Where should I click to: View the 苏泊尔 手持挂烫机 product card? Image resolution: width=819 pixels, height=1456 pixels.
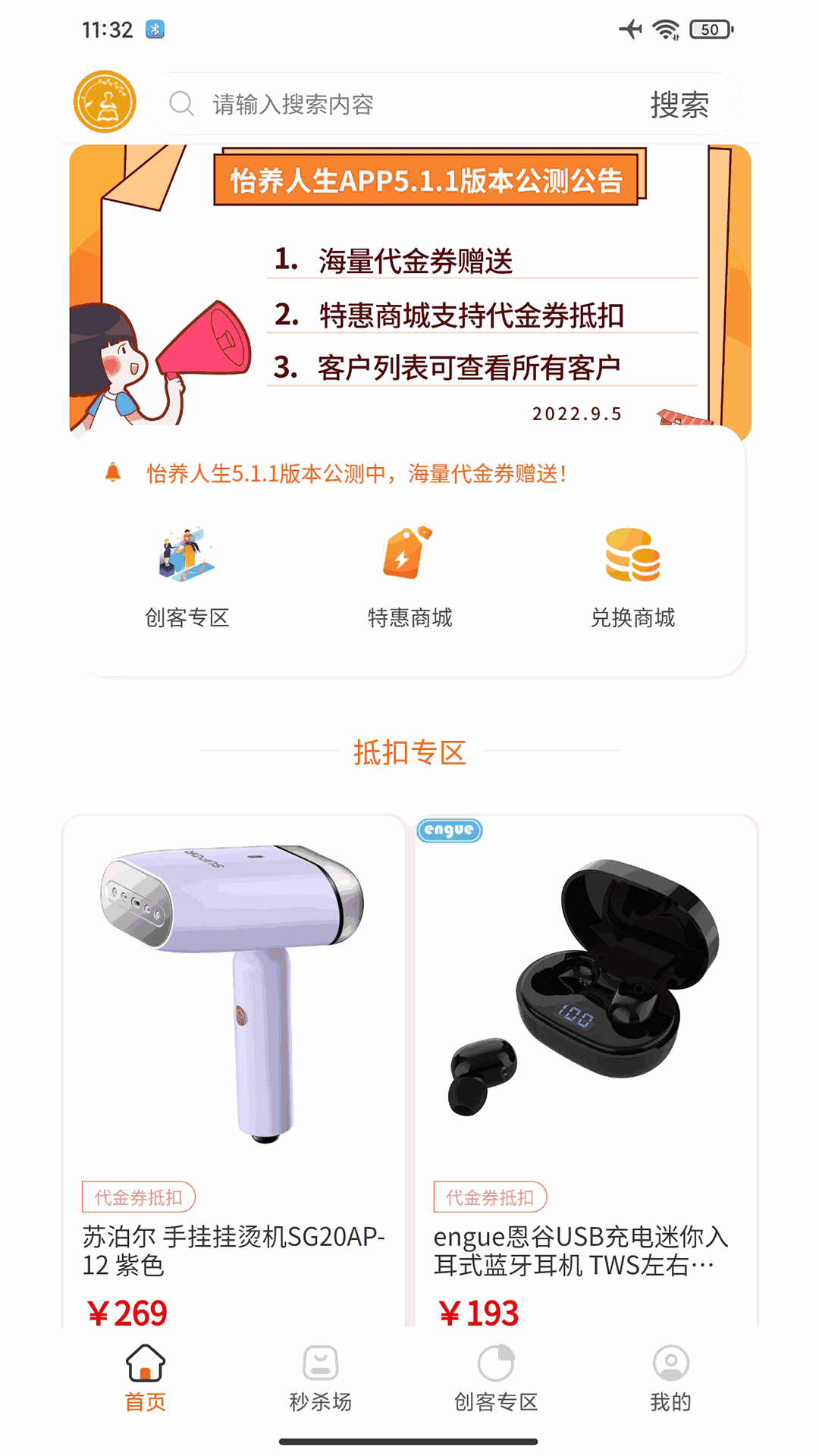[x=234, y=1062]
